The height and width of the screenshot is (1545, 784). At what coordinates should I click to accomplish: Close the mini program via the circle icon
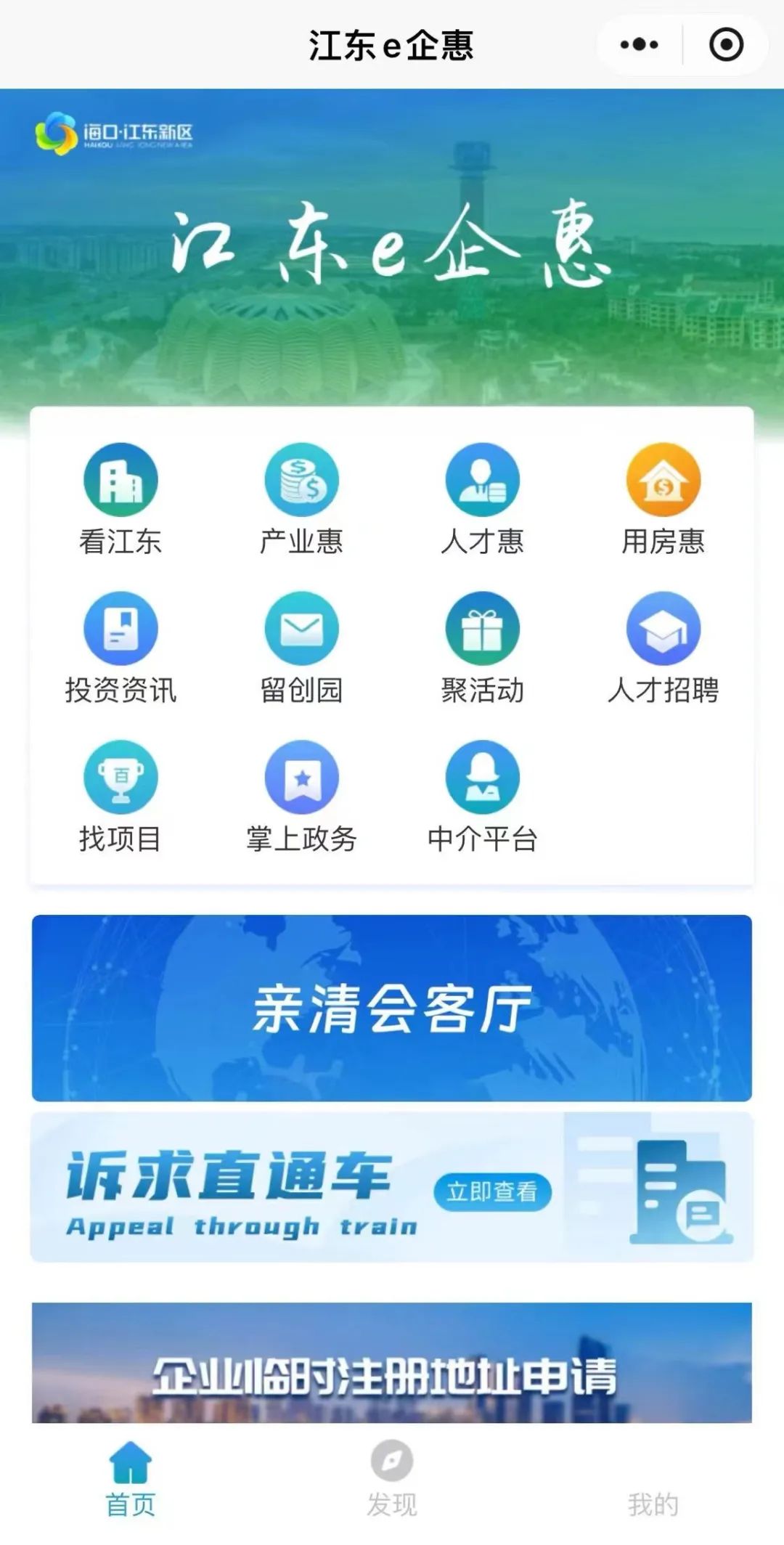(726, 45)
